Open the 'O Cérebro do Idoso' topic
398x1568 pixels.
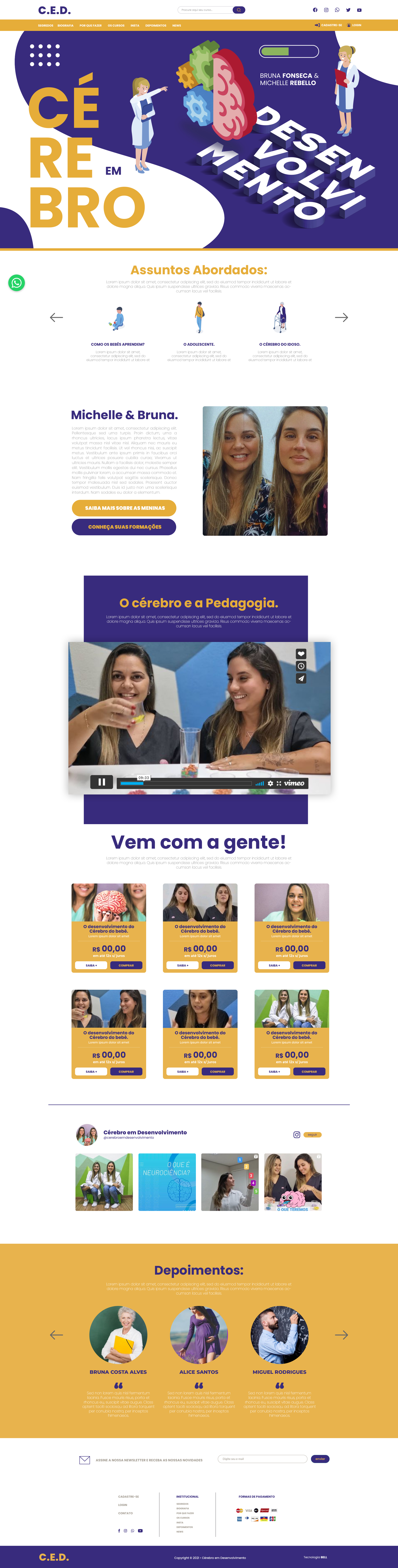coord(280,344)
